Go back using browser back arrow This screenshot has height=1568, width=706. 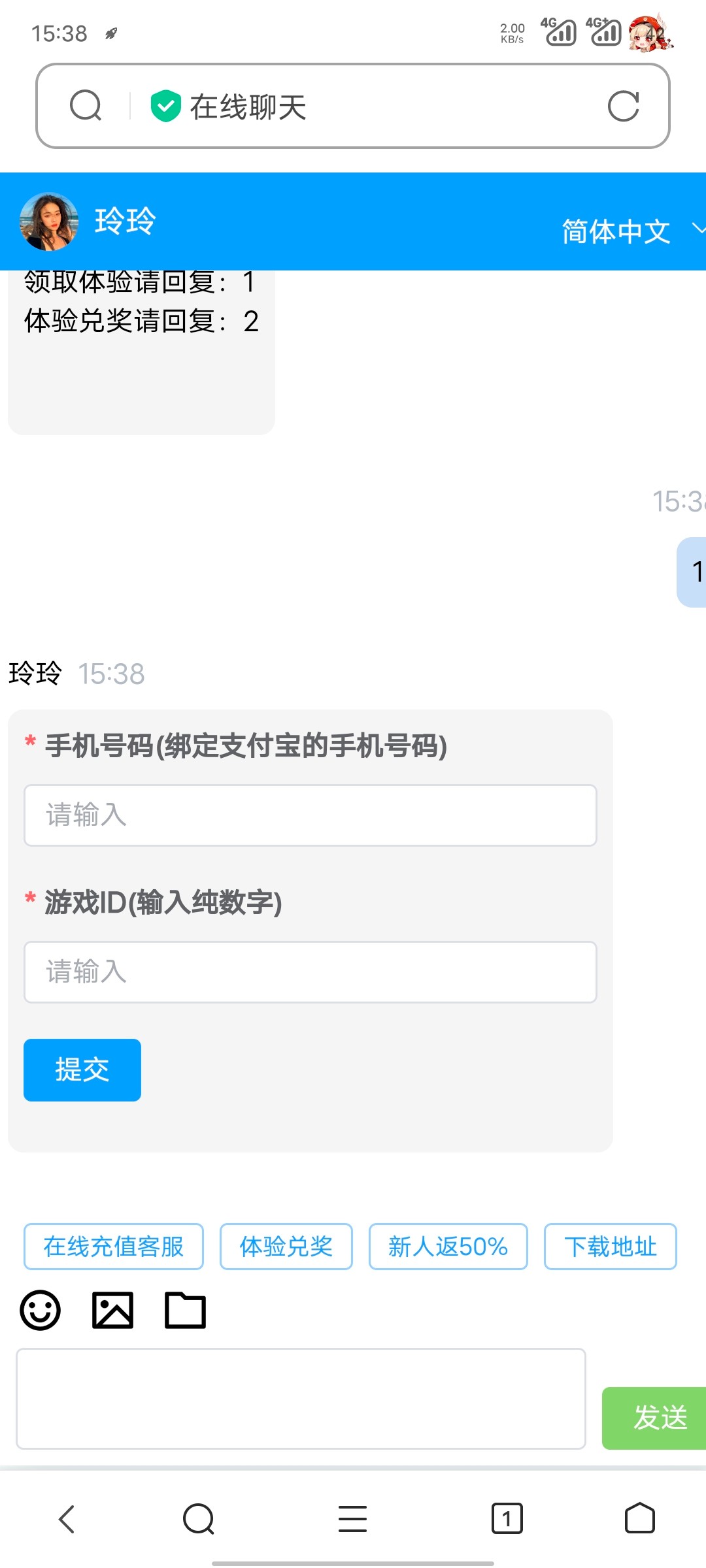(67, 1519)
